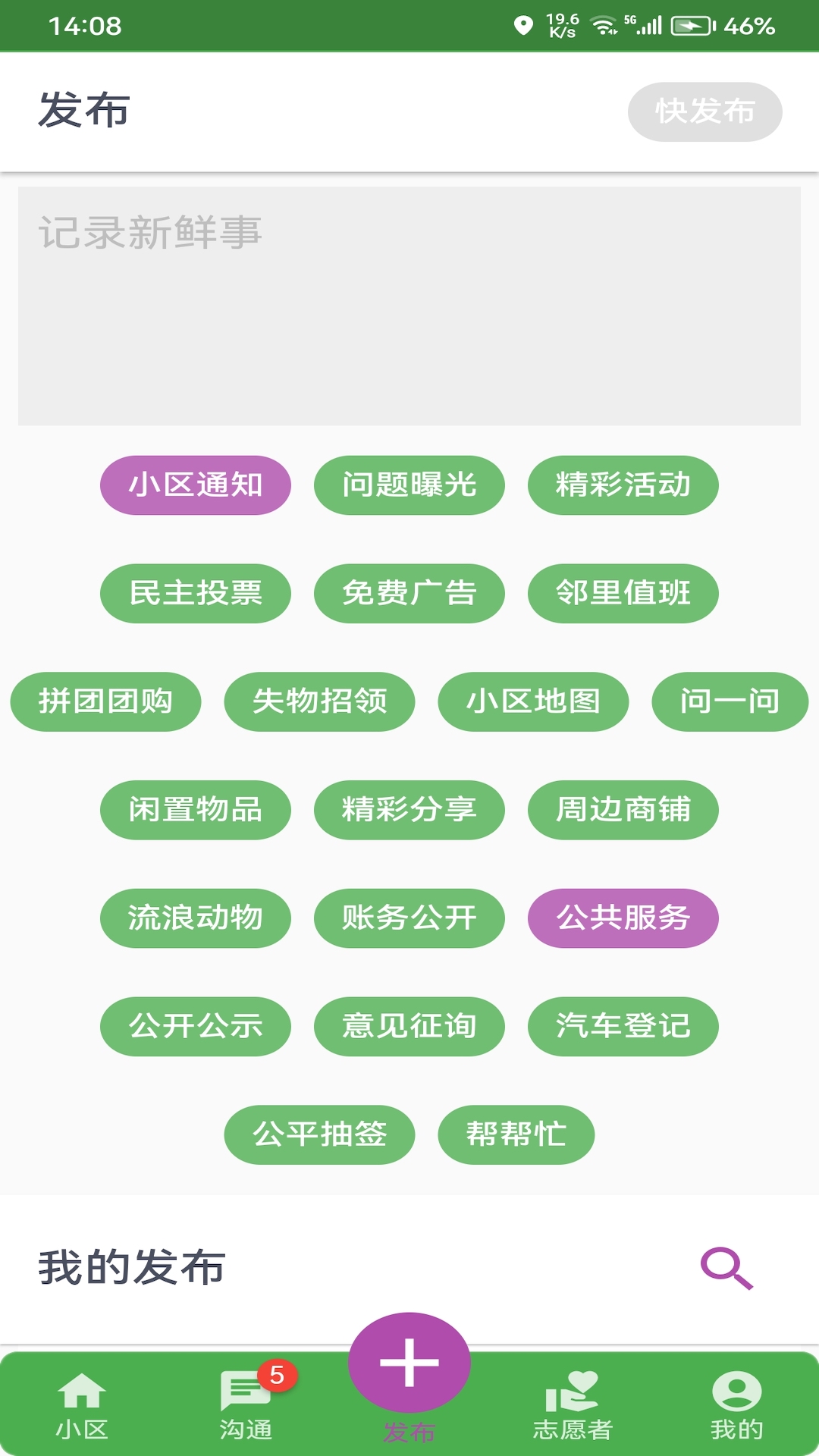Focus the 记录新鲜事 text field
This screenshot has height=1456, width=819.
pyautogui.click(x=409, y=306)
